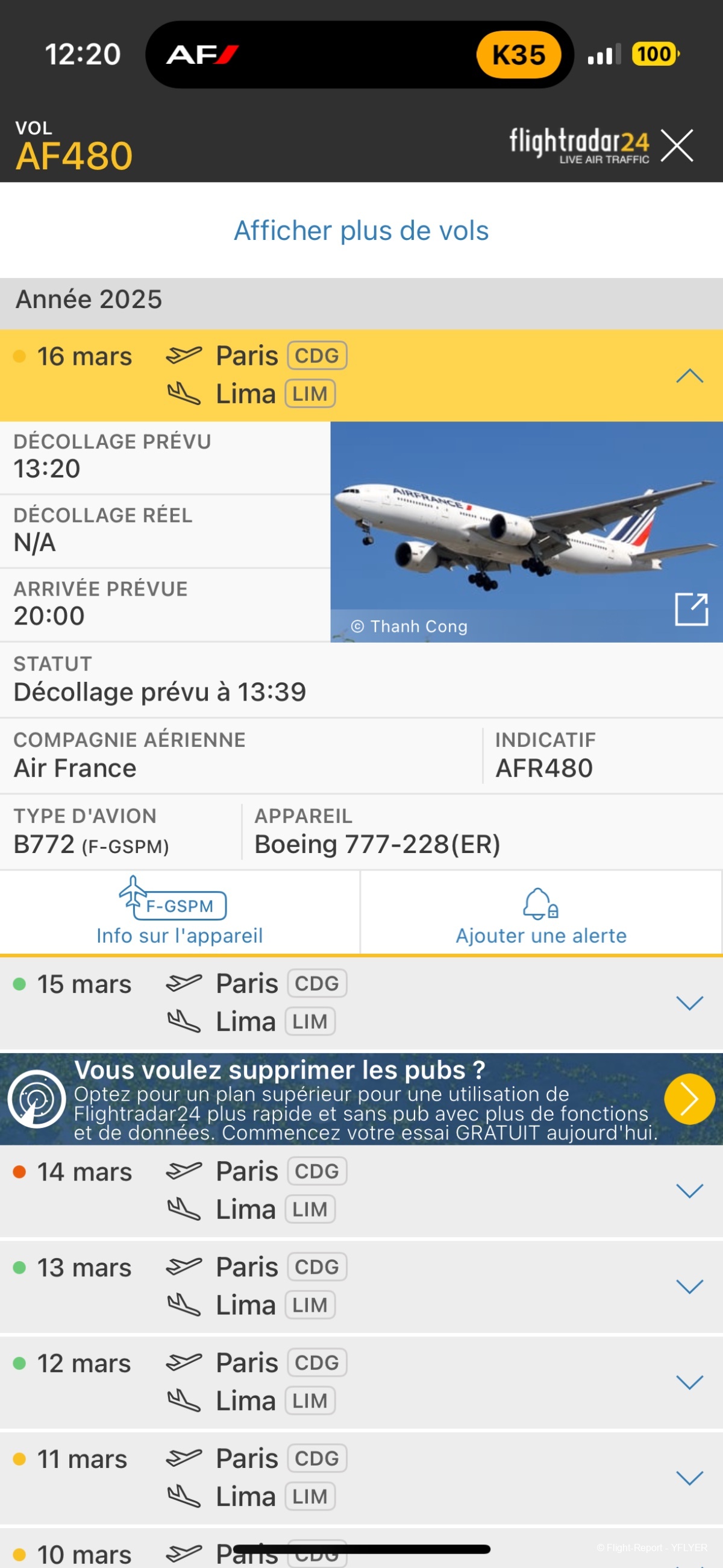
Task: Collapse the 16 mars flight details
Action: pos(689,376)
